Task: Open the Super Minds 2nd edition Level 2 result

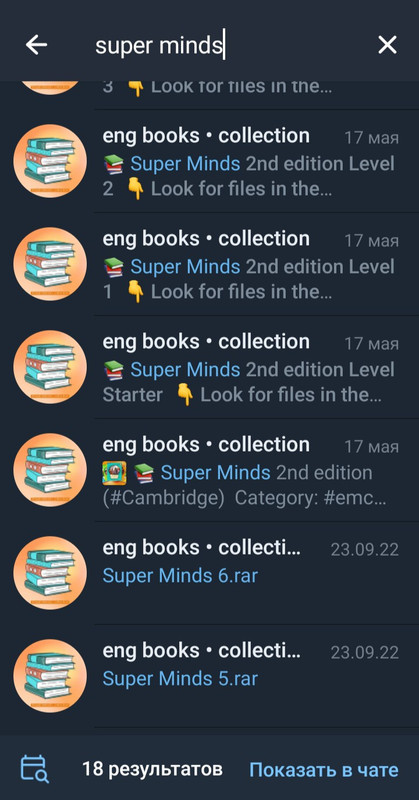Action: pyautogui.click(x=209, y=161)
